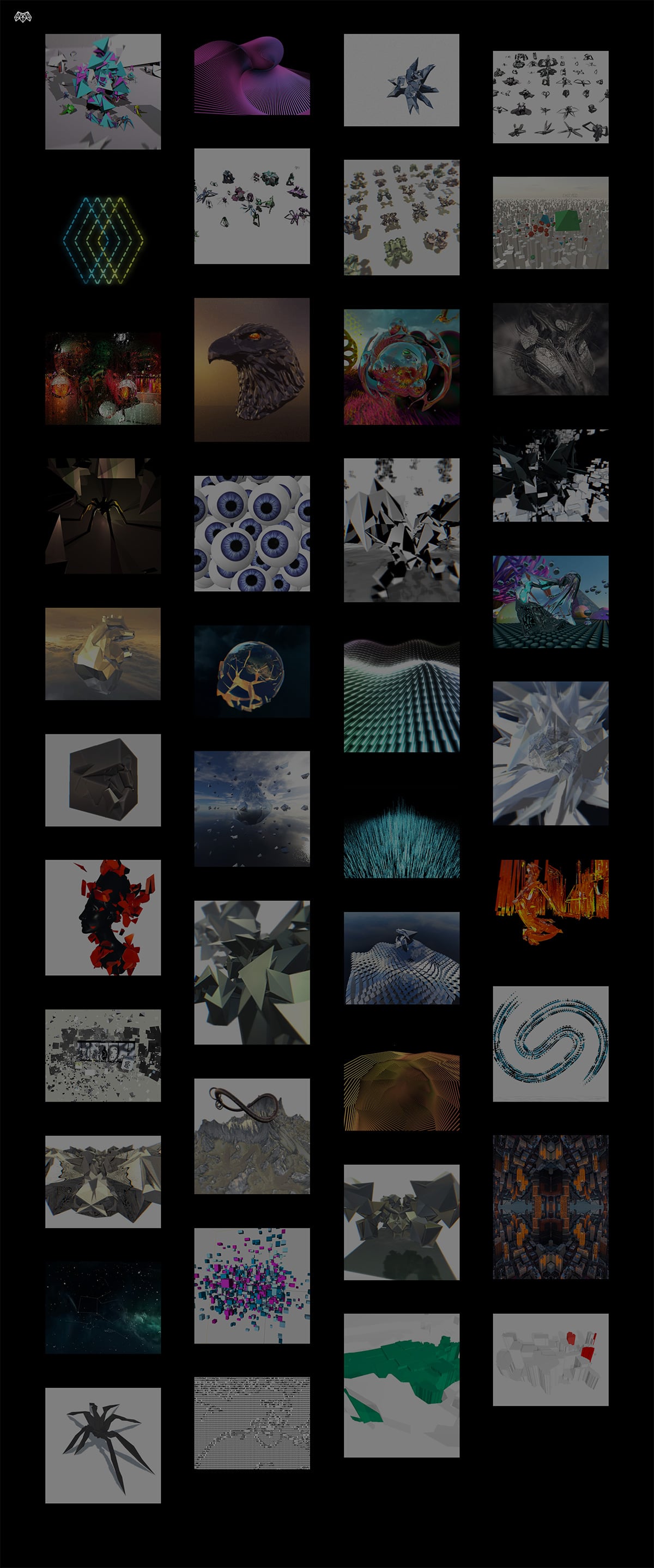View the infinity loop over mountains tile
The height and width of the screenshot is (1568, 654).
(251, 1136)
